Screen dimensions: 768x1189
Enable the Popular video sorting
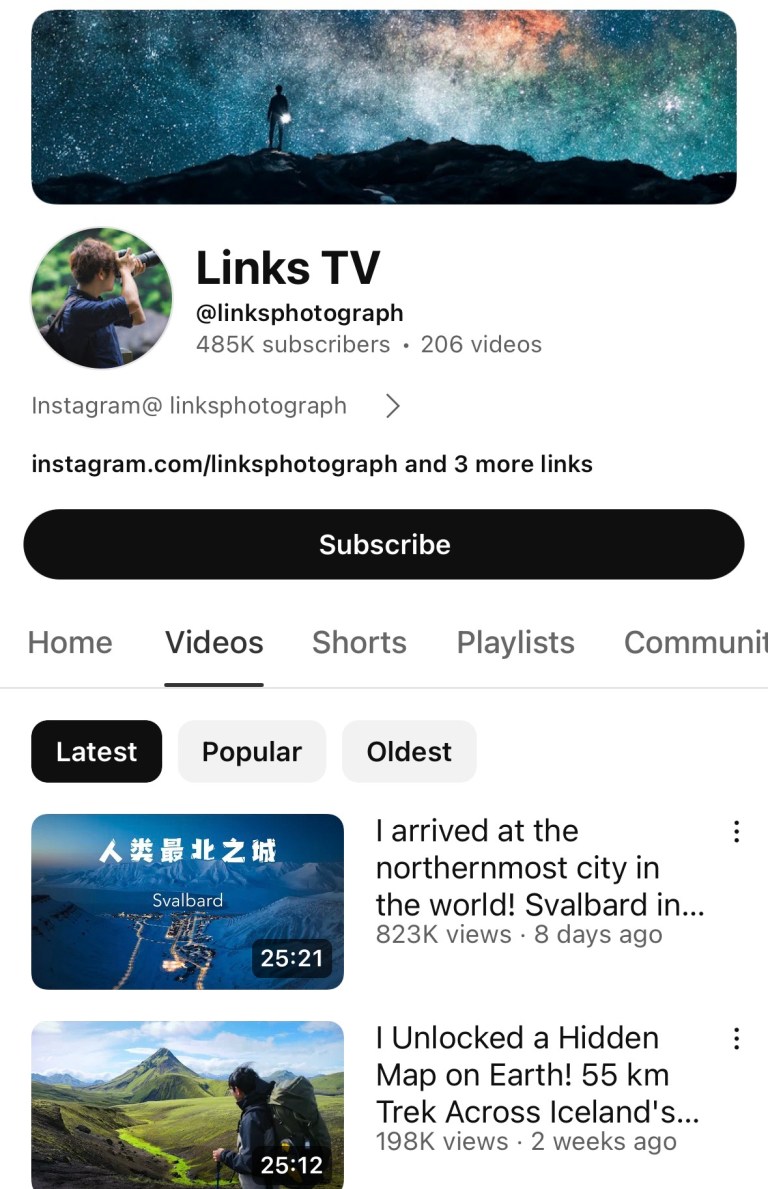tap(251, 751)
